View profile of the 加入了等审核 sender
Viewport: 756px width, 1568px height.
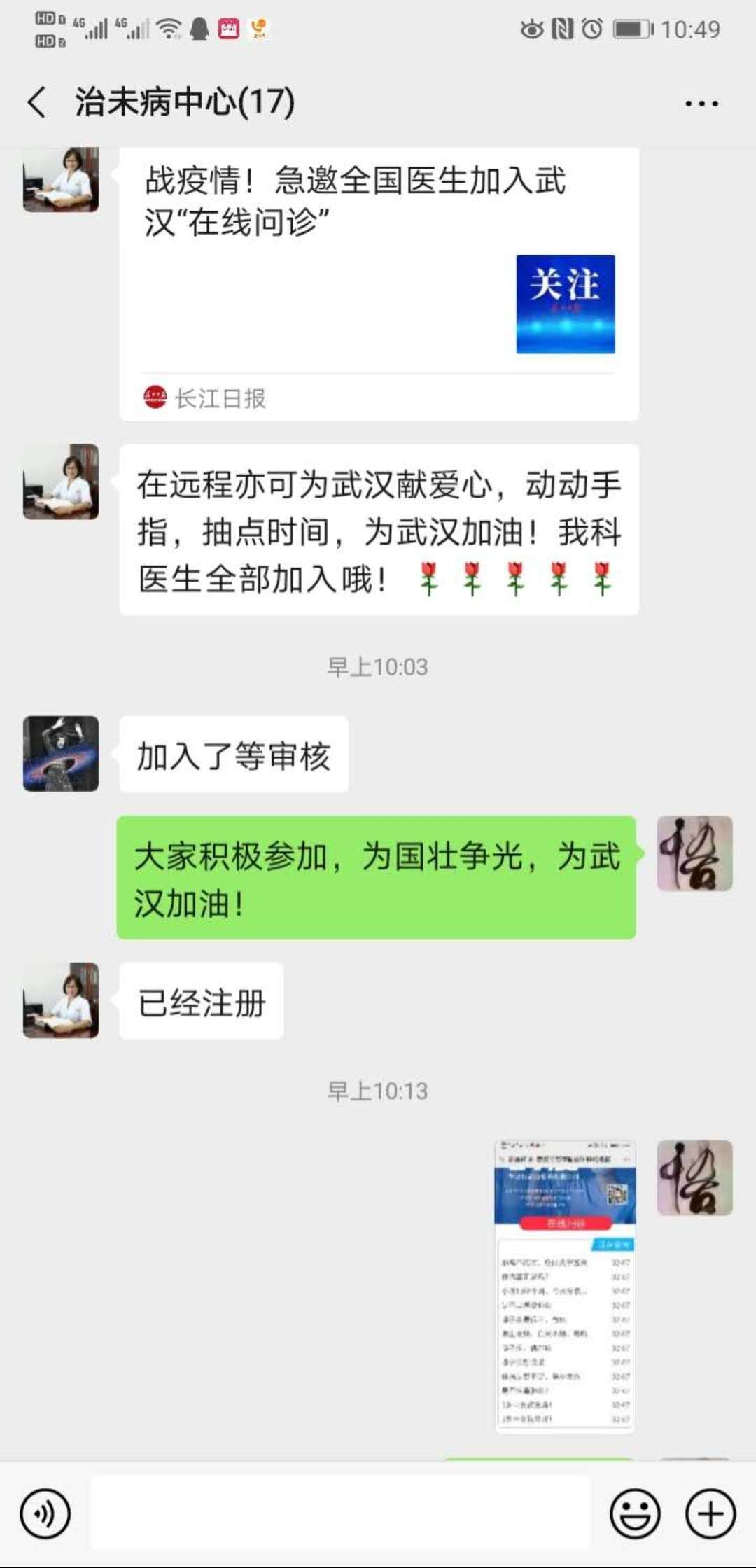coord(61,754)
